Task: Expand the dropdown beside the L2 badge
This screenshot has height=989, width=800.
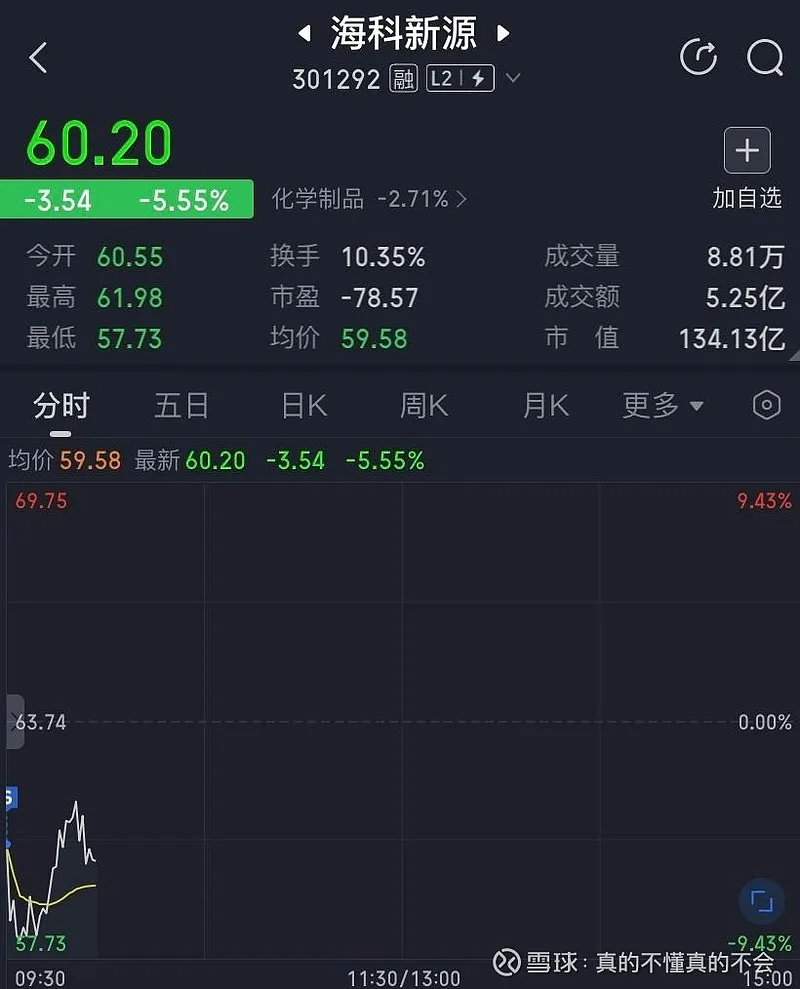Action: [513, 78]
